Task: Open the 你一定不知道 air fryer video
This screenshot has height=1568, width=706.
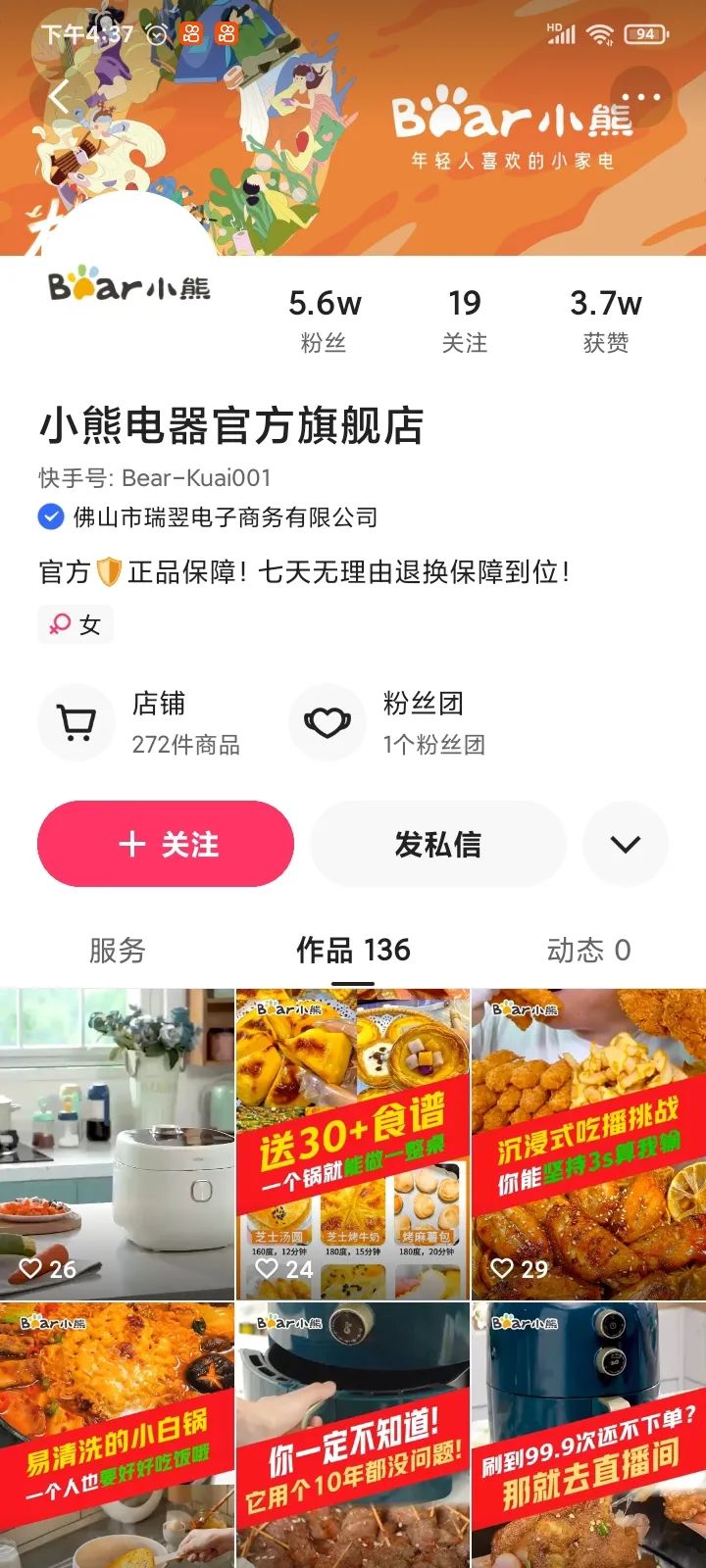Action: (x=353, y=1441)
